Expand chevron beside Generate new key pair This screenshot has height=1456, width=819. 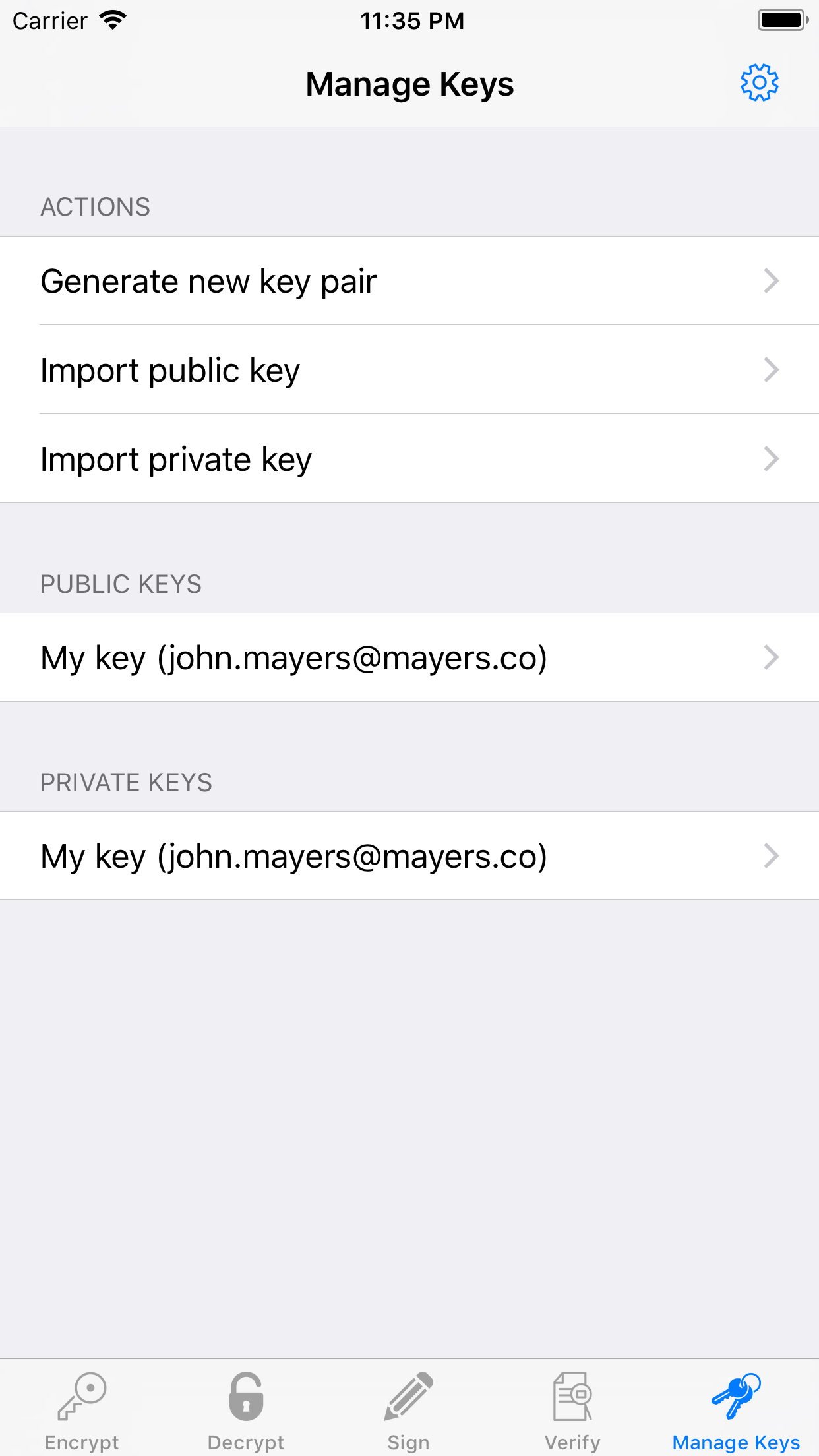point(771,281)
